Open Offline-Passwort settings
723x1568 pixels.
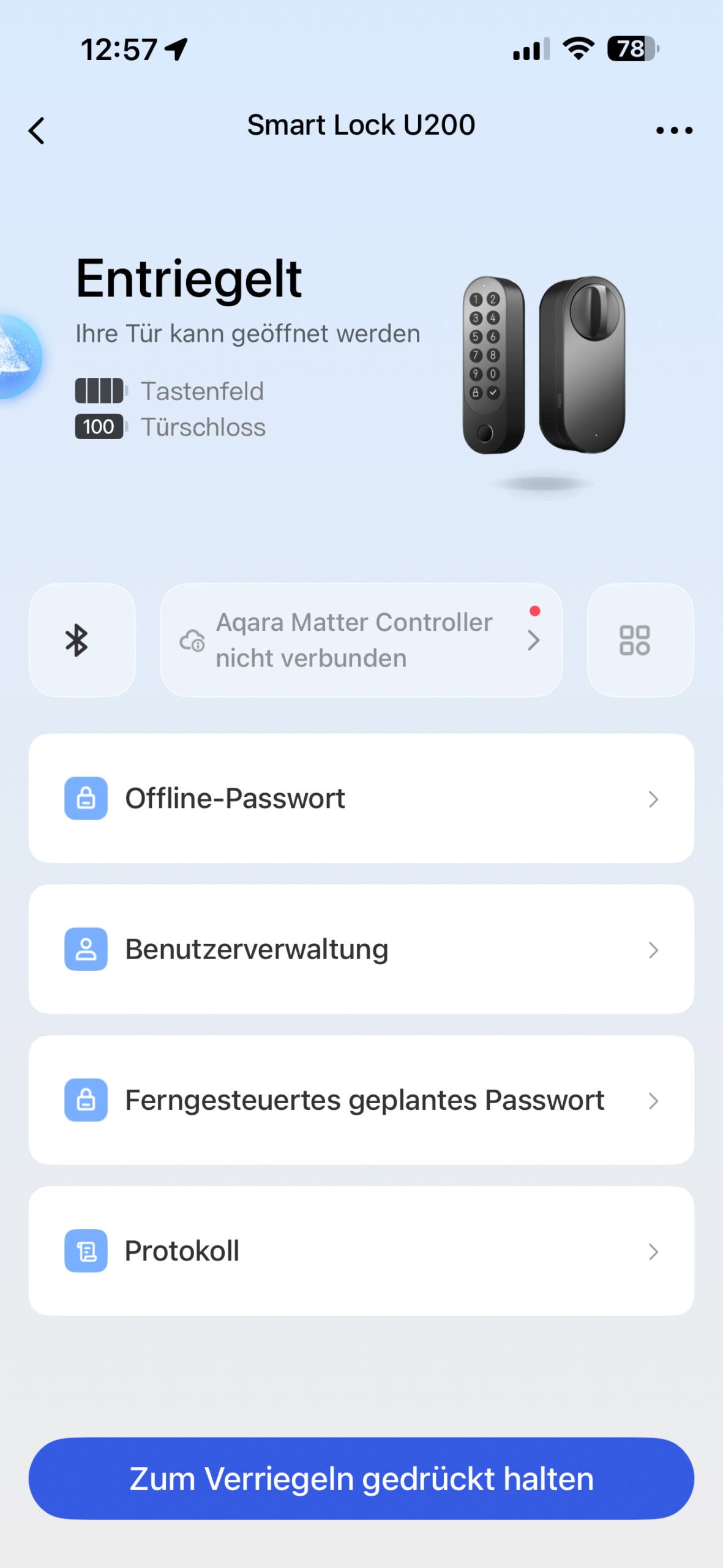pyautogui.click(x=361, y=798)
